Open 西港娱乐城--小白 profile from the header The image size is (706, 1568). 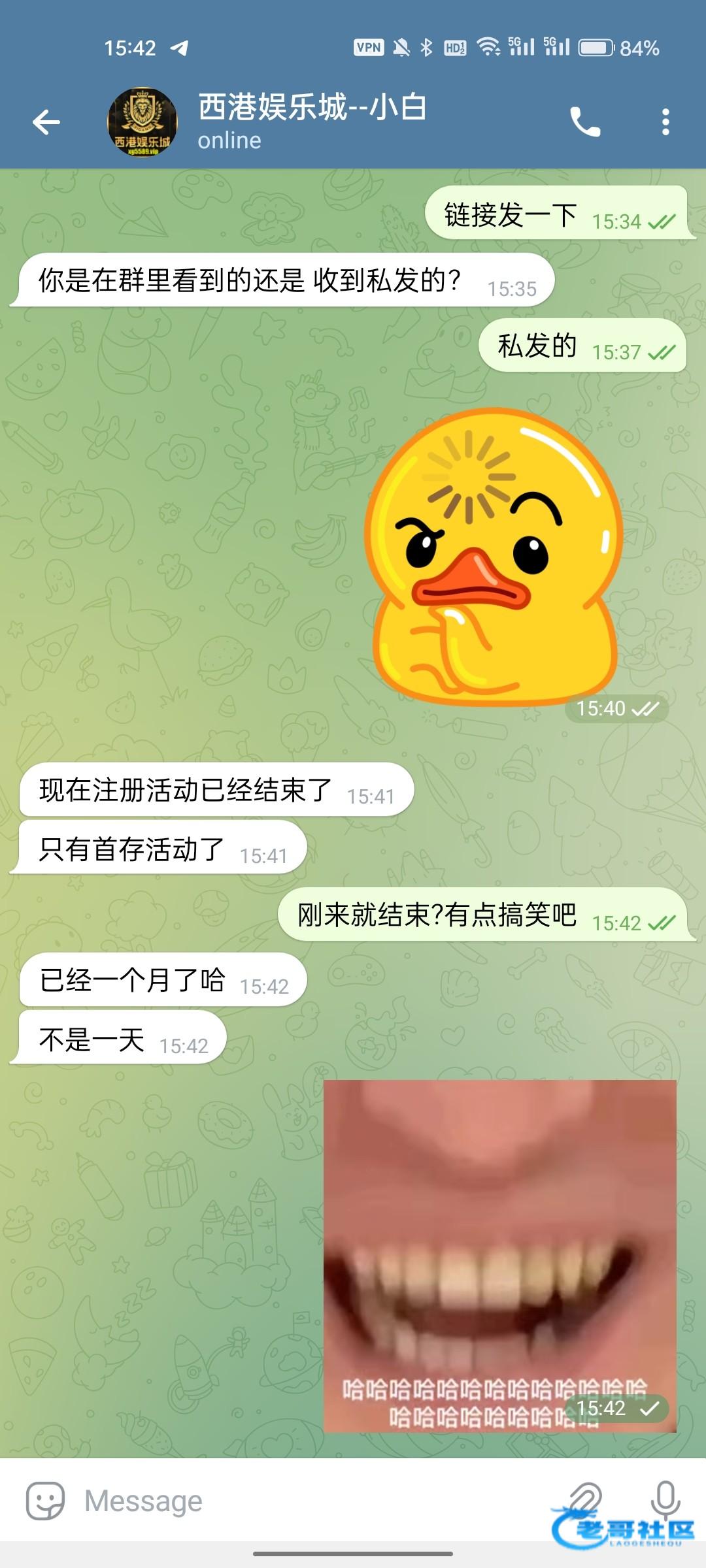click(x=312, y=122)
